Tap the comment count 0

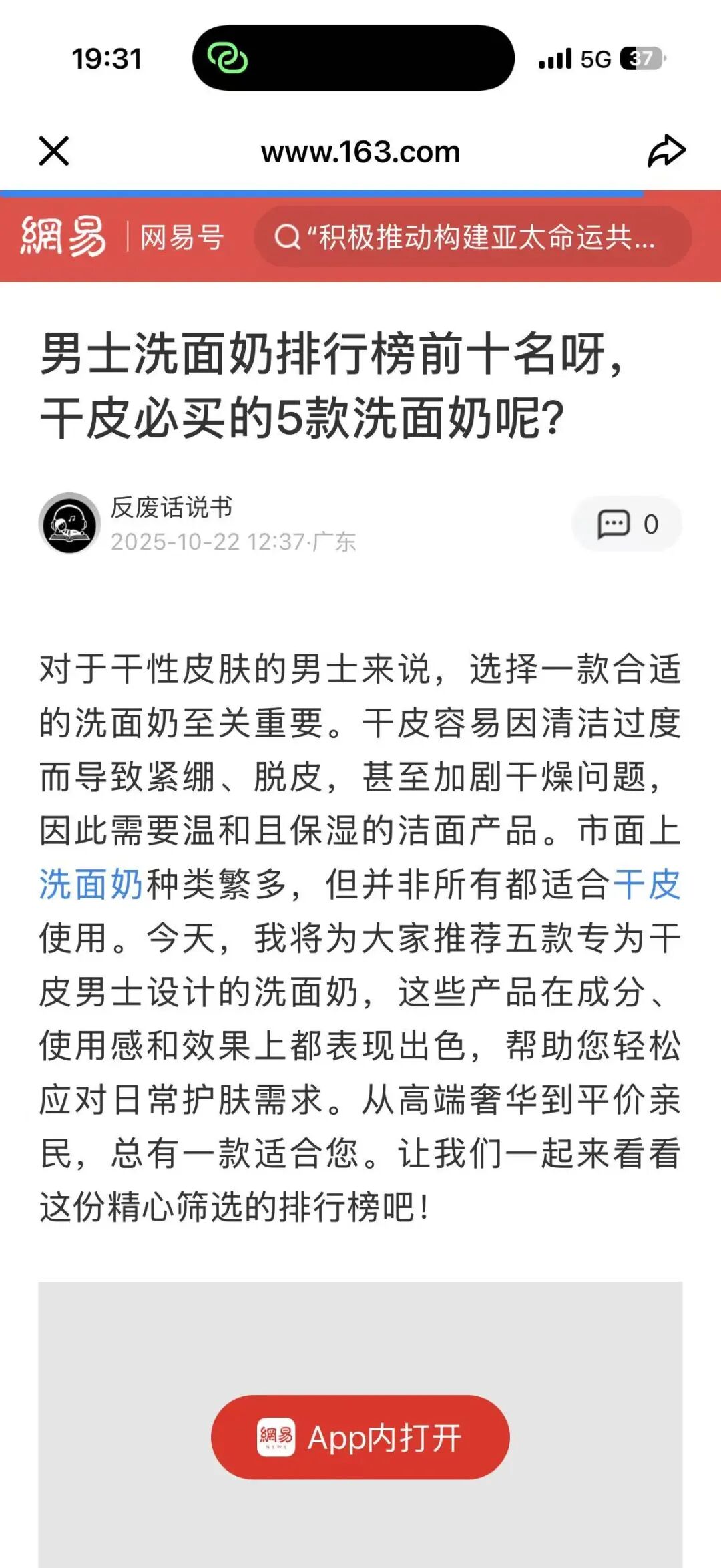click(651, 524)
